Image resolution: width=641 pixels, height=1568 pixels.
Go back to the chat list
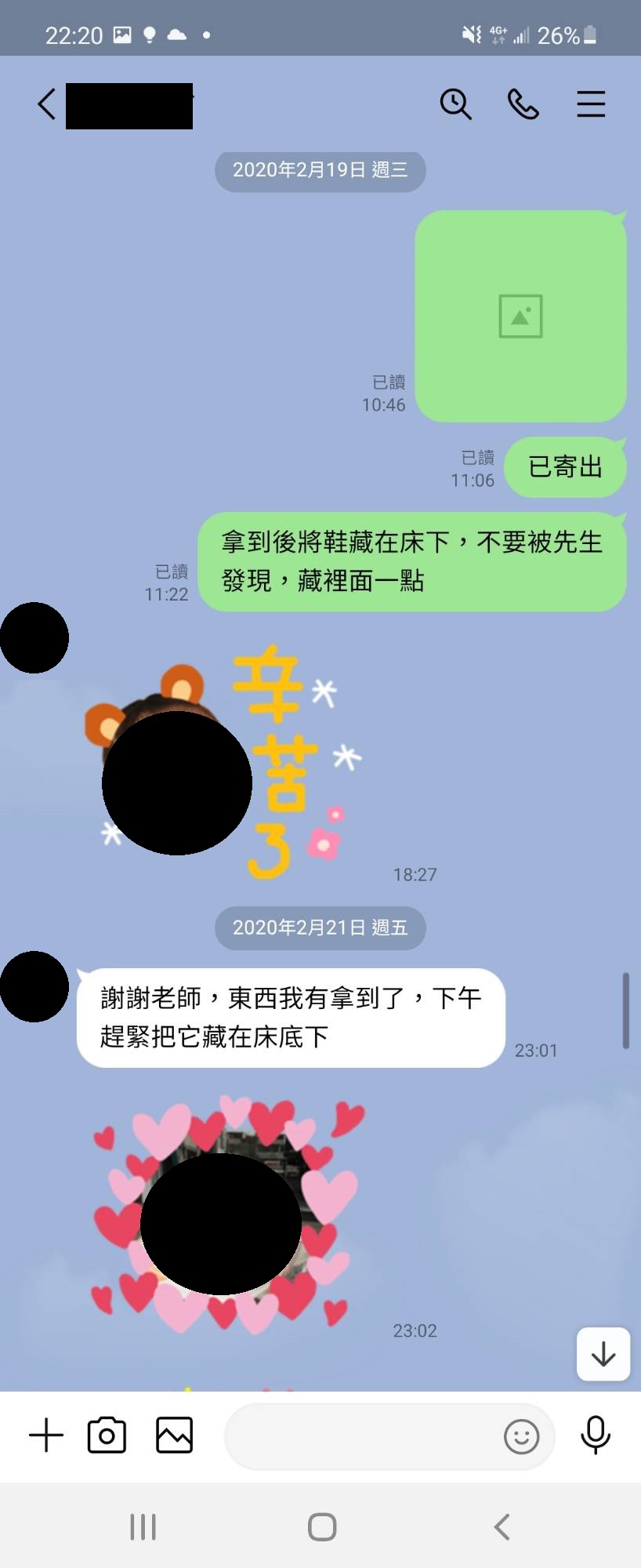(47, 104)
